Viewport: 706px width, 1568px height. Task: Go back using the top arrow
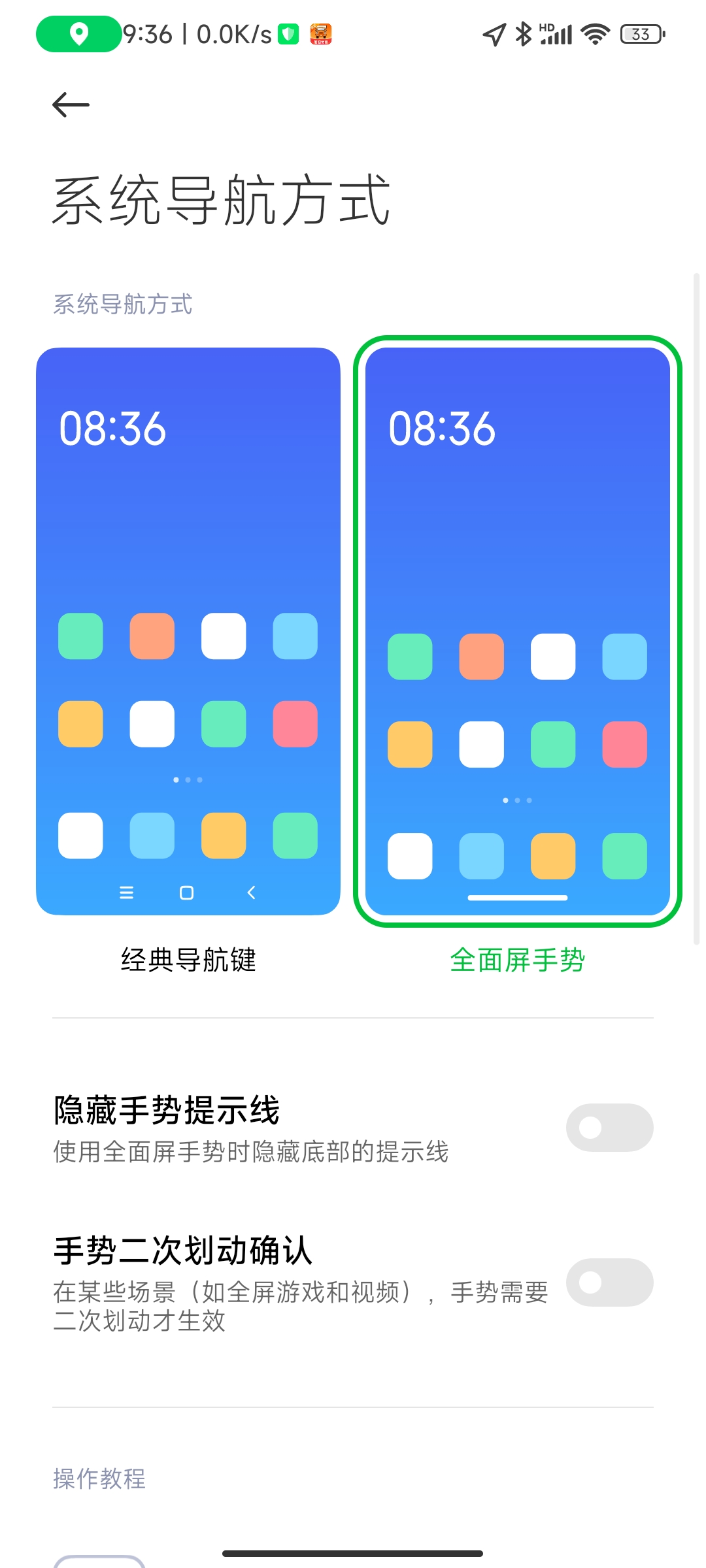71,105
